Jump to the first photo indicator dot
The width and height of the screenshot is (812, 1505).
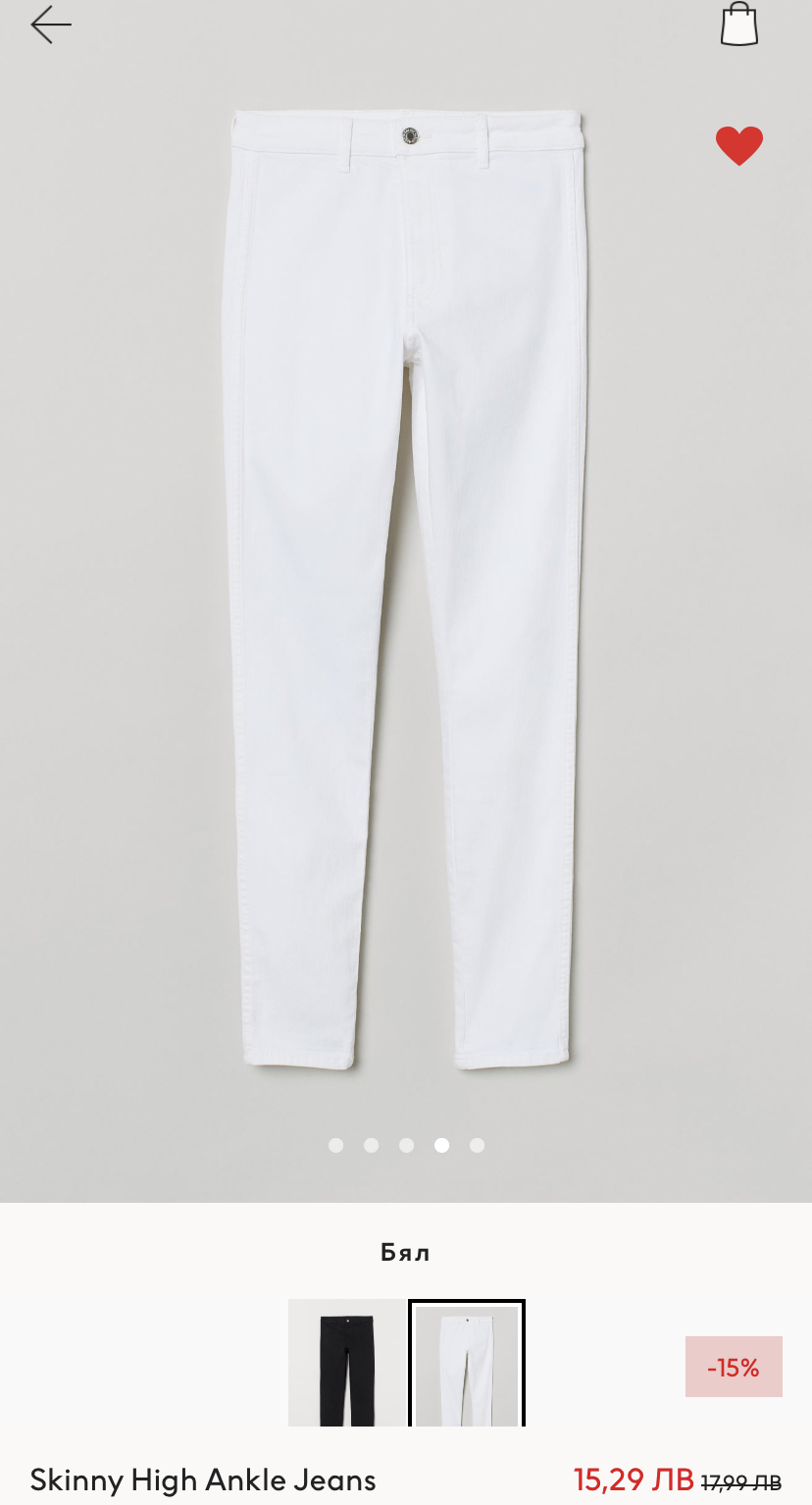click(336, 1145)
